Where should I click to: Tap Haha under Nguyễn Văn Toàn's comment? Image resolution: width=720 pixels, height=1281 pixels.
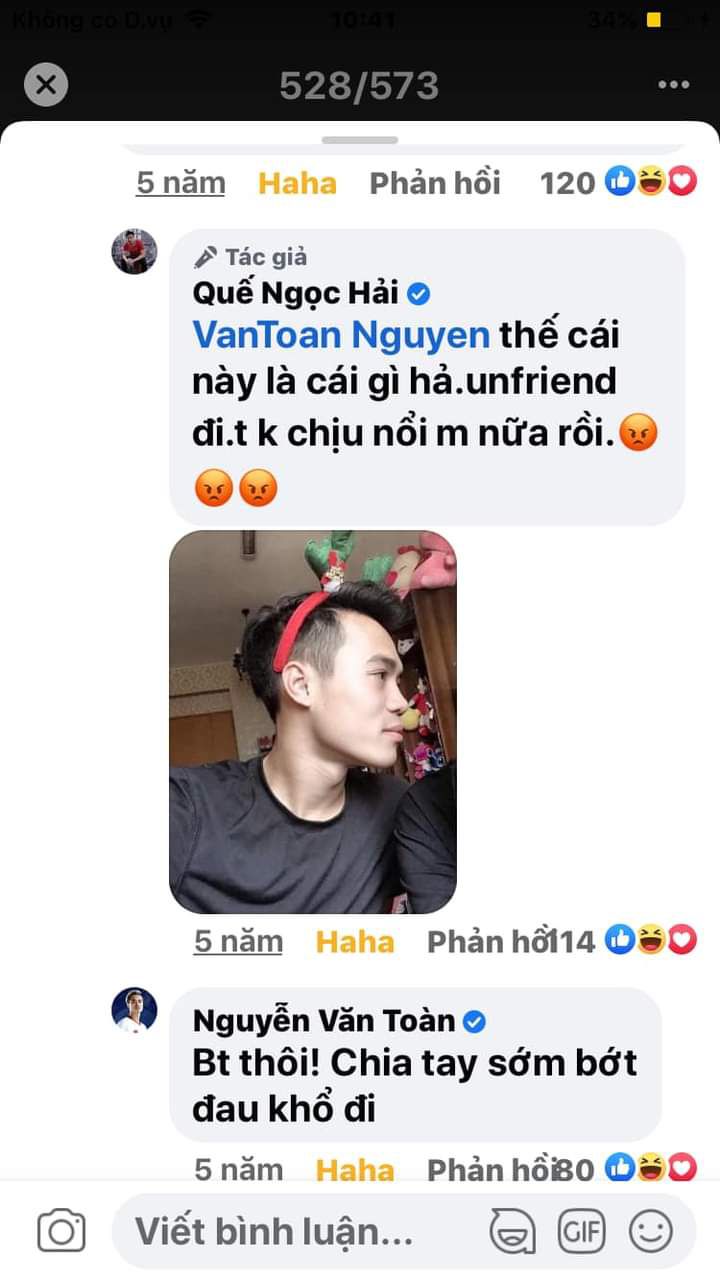pyautogui.click(x=354, y=1169)
